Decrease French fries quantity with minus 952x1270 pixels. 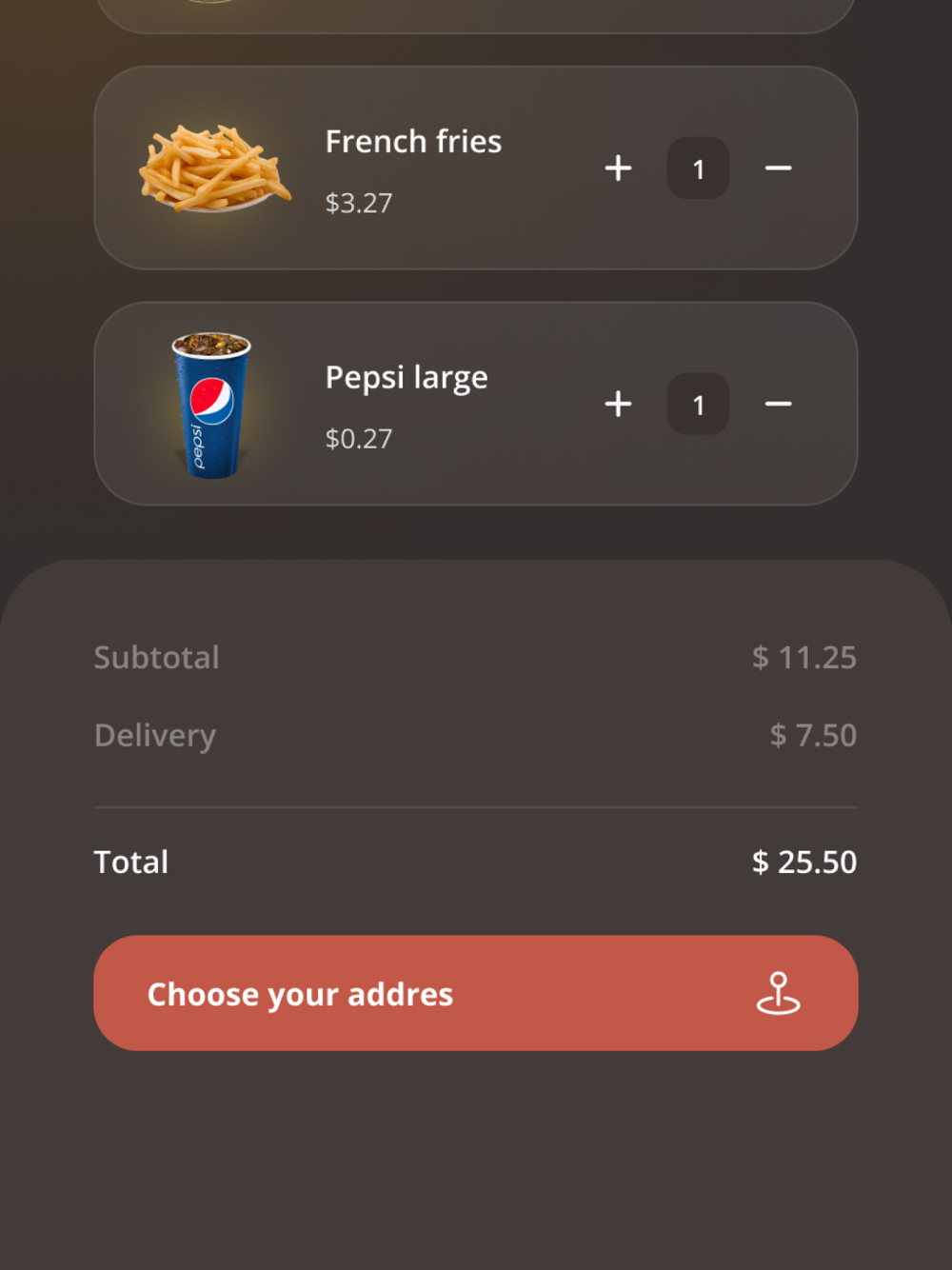tap(778, 169)
